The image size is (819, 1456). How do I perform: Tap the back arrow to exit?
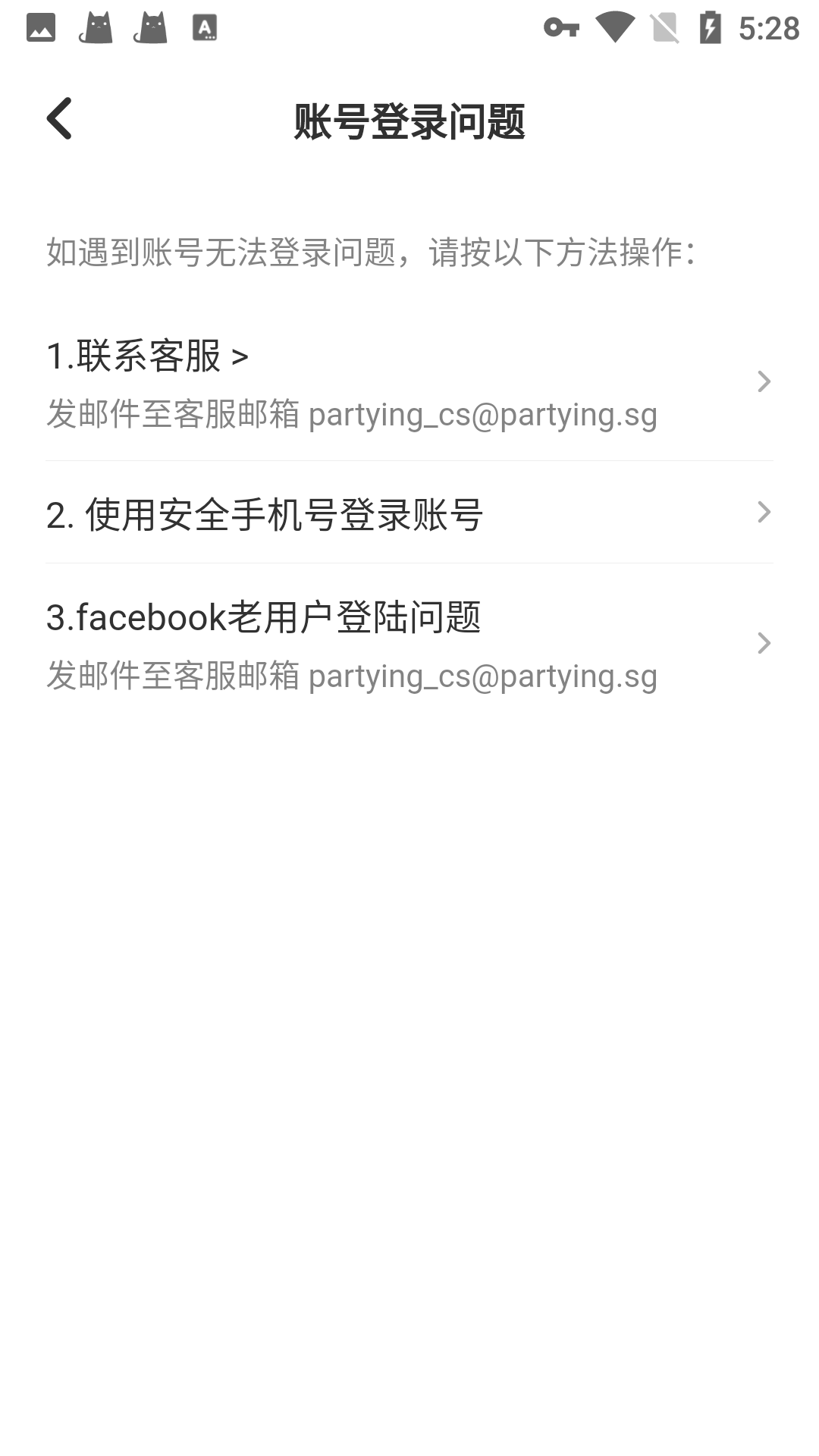[58, 118]
